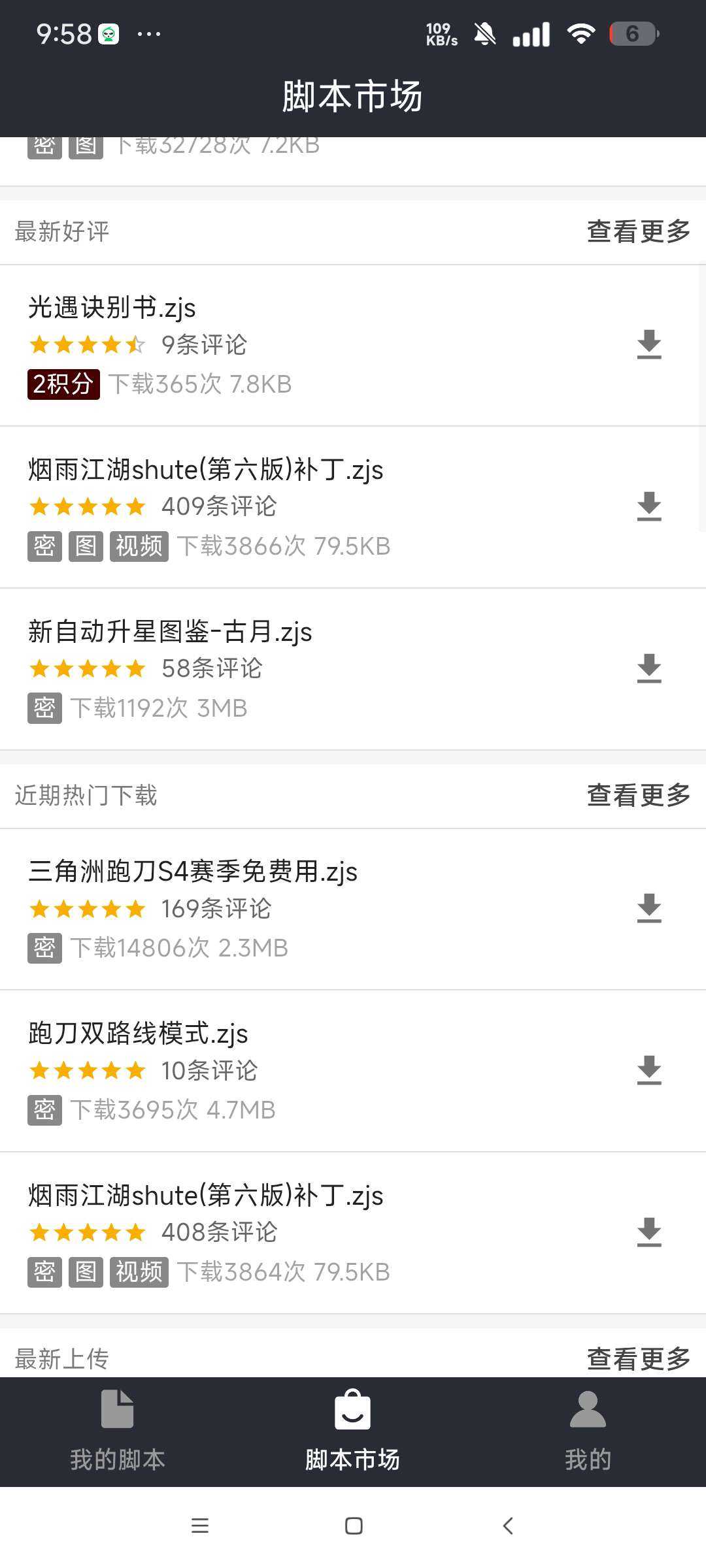View more under 最新上传
Viewport: 706px width, 1568px height.
coord(638,1359)
